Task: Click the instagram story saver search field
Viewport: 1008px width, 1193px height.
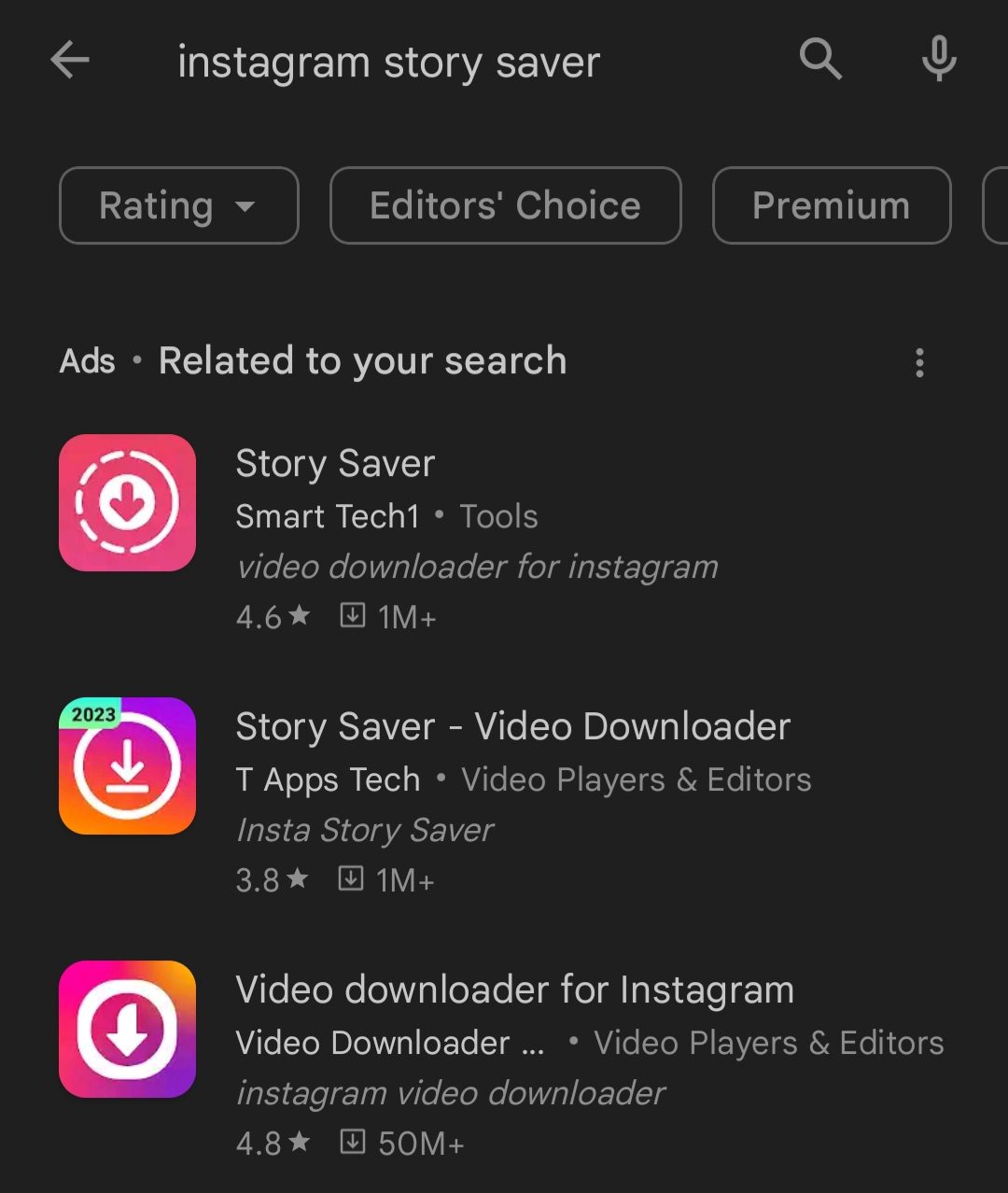Action: click(389, 62)
